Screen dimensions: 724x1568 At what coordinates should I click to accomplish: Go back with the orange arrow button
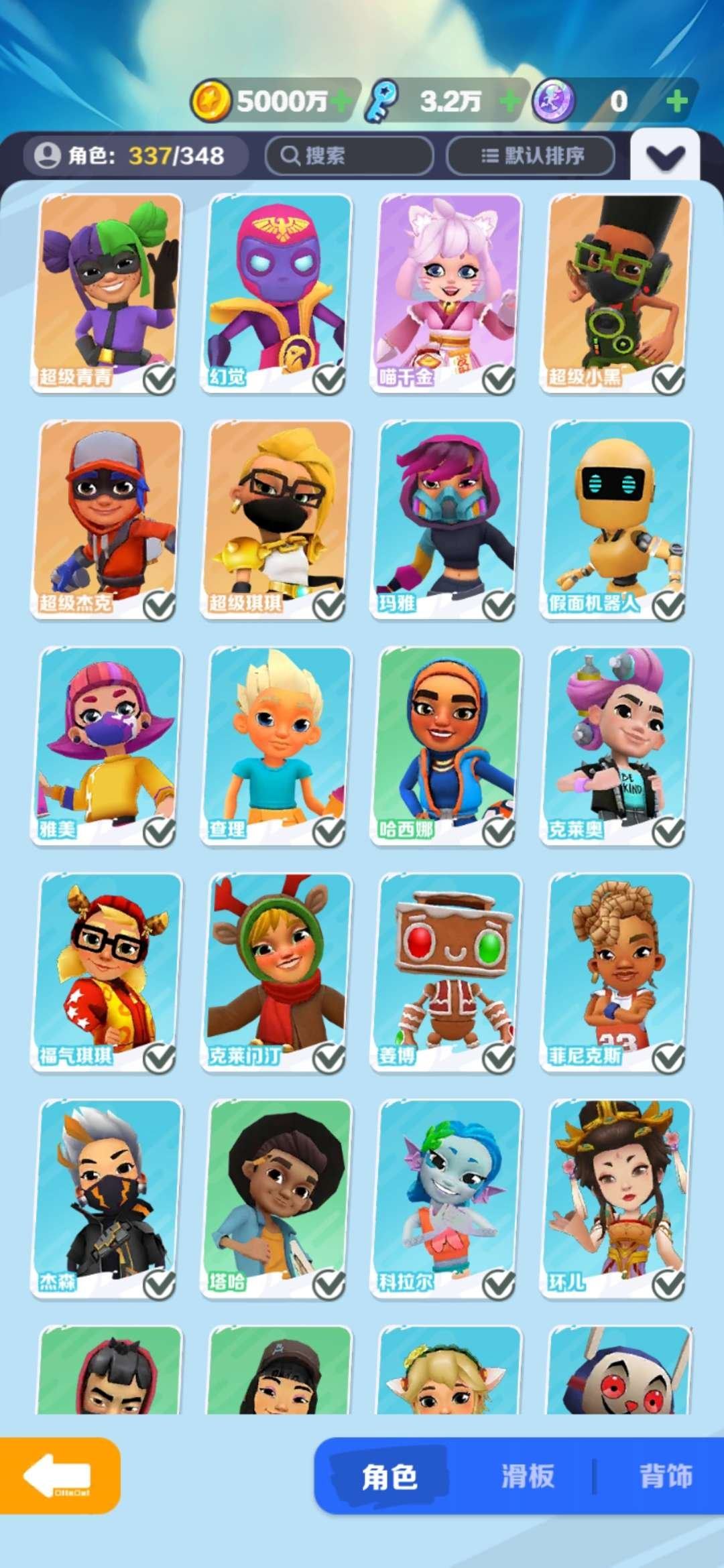pos(59,1476)
